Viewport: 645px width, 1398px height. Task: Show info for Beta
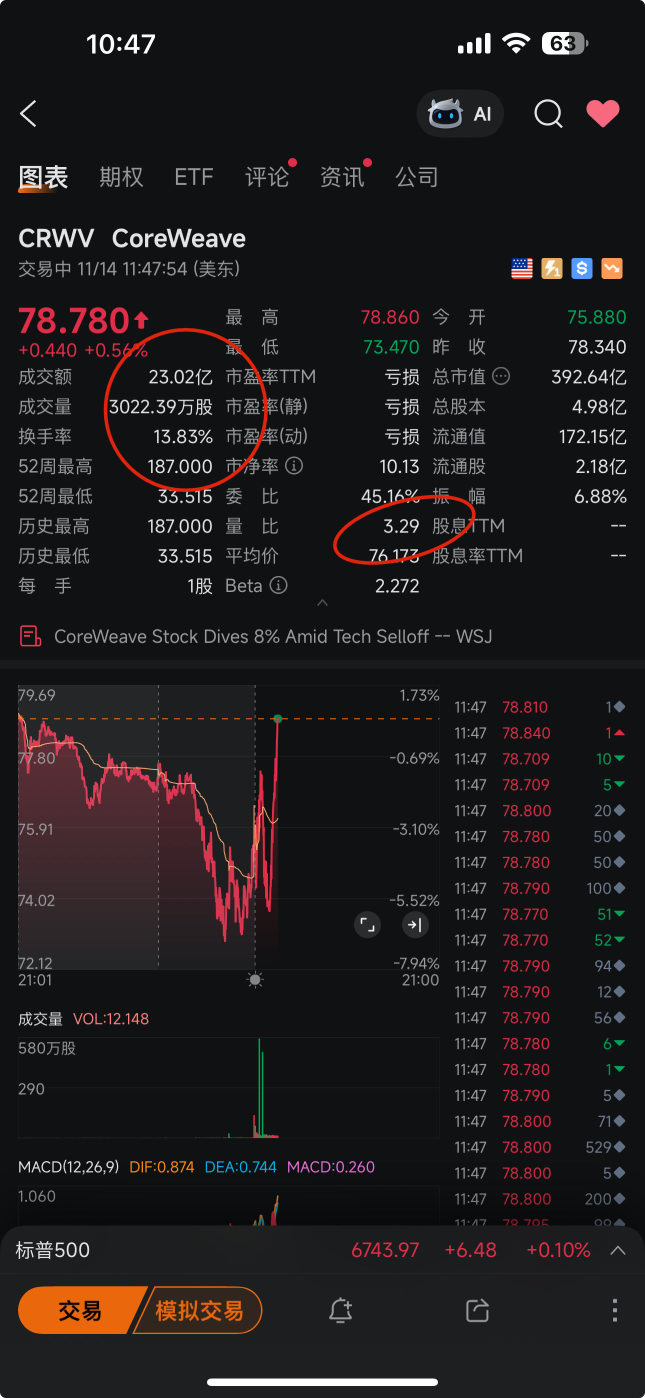point(279,586)
